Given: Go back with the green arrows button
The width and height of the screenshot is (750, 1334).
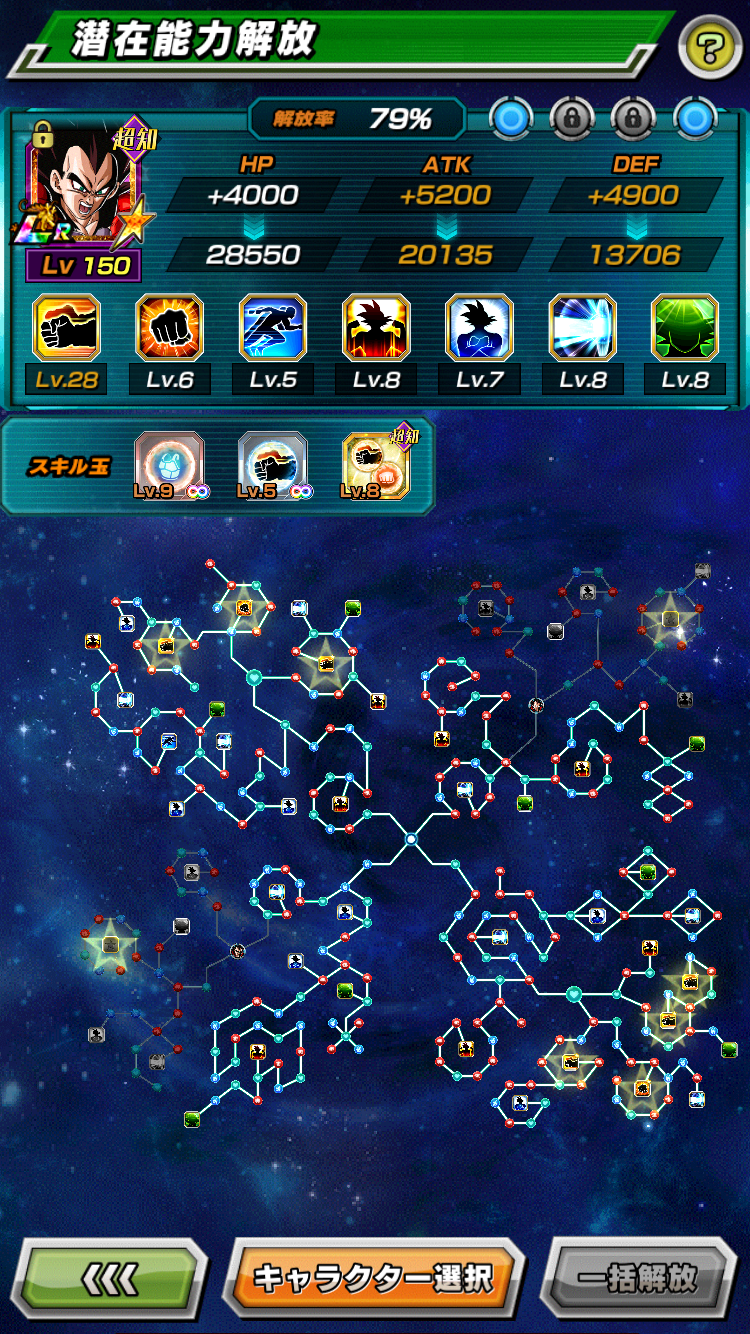Looking at the screenshot, I should pyautogui.click(x=114, y=1277).
